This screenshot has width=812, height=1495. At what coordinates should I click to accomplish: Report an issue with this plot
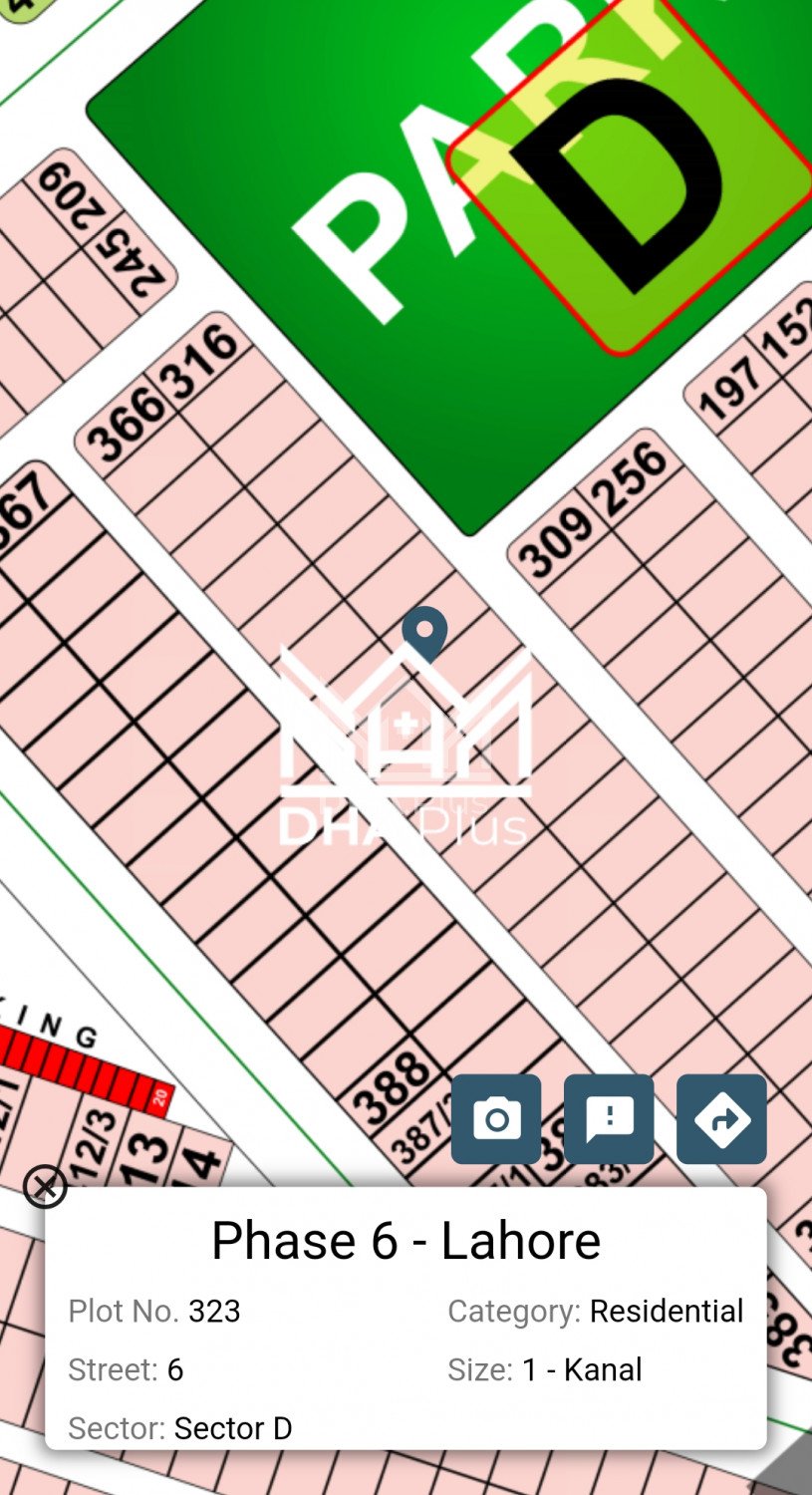(x=609, y=1118)
